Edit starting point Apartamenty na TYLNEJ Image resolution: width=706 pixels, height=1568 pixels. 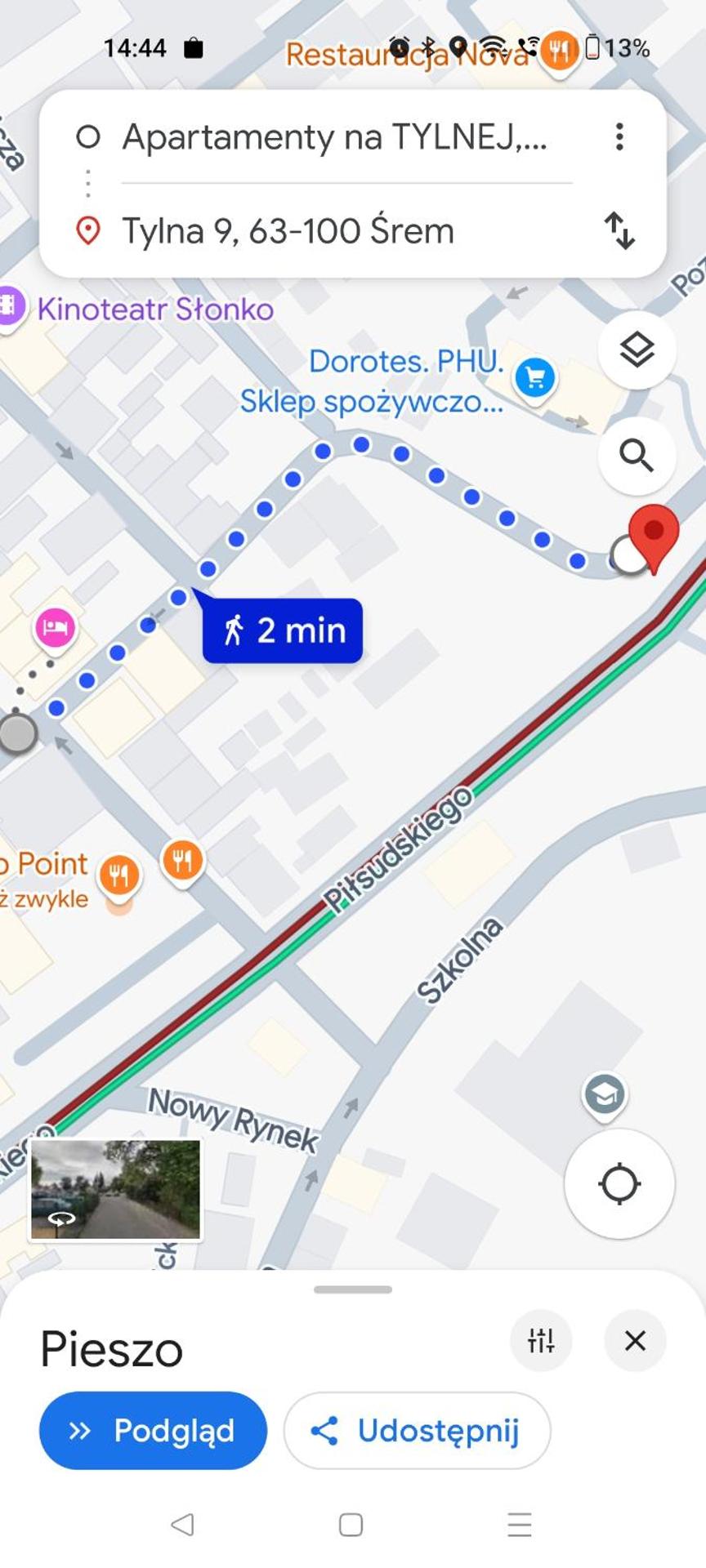click(x=334, y=137)
